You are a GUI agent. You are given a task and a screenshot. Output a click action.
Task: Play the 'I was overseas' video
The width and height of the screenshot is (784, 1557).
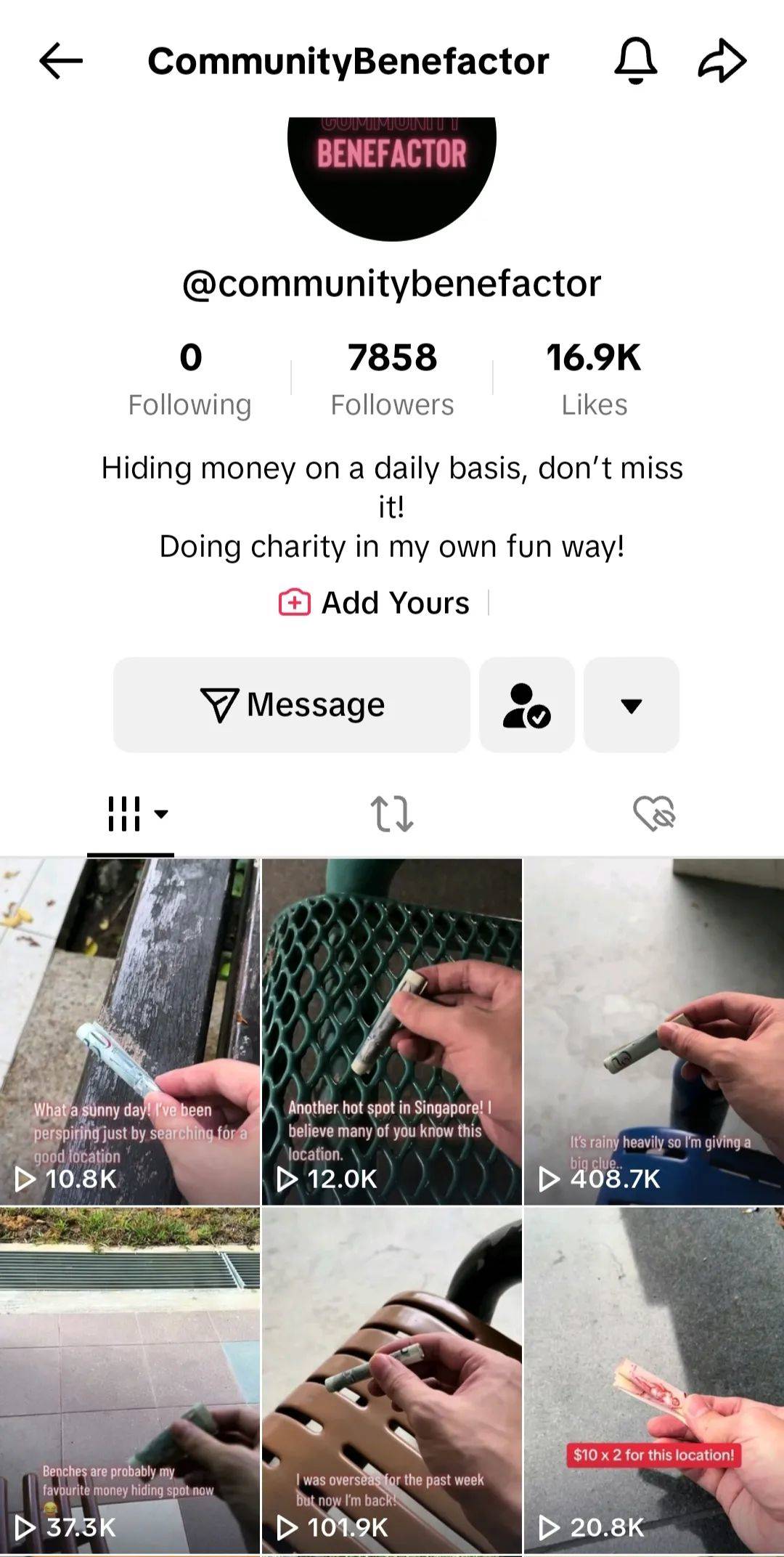tap(392, 1380)
